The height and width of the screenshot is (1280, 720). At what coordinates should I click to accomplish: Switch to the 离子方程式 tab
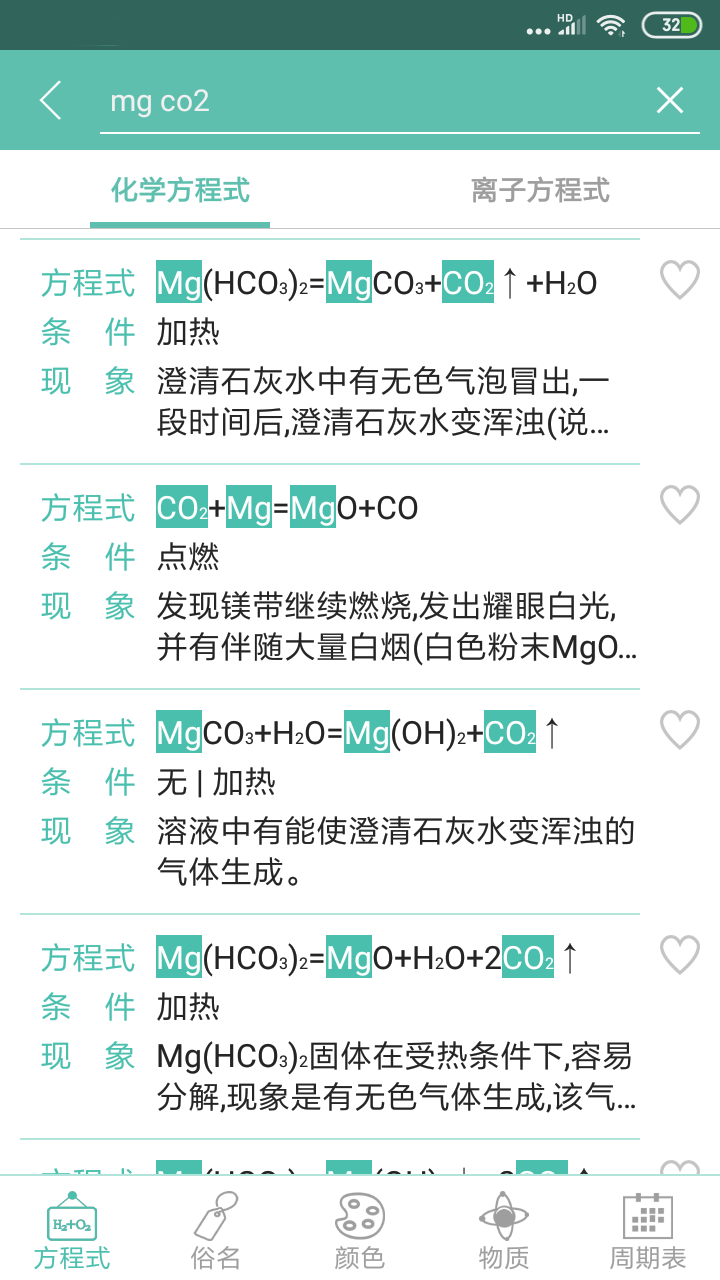click(540, 190)
